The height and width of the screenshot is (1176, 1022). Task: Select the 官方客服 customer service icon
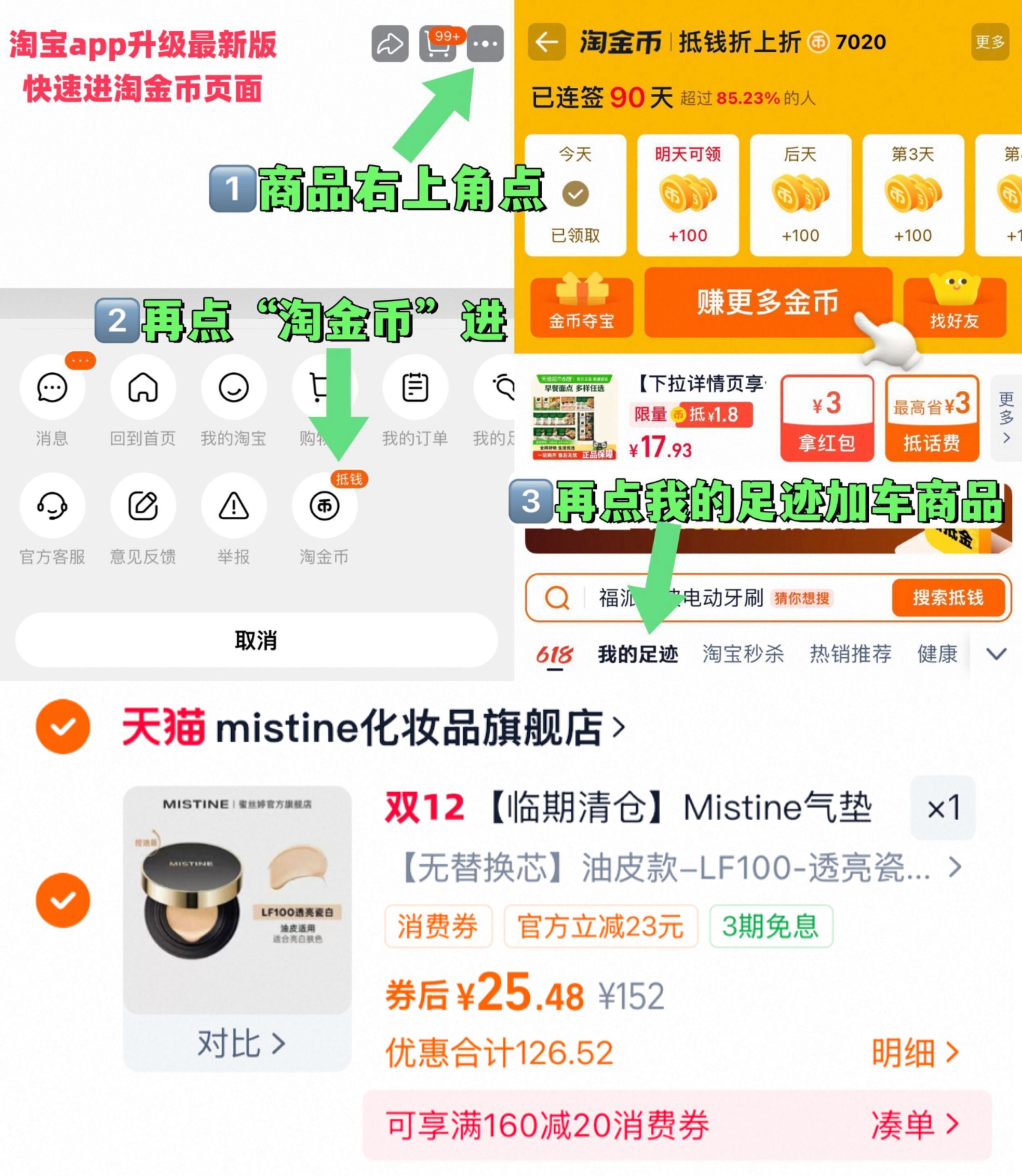52,506
